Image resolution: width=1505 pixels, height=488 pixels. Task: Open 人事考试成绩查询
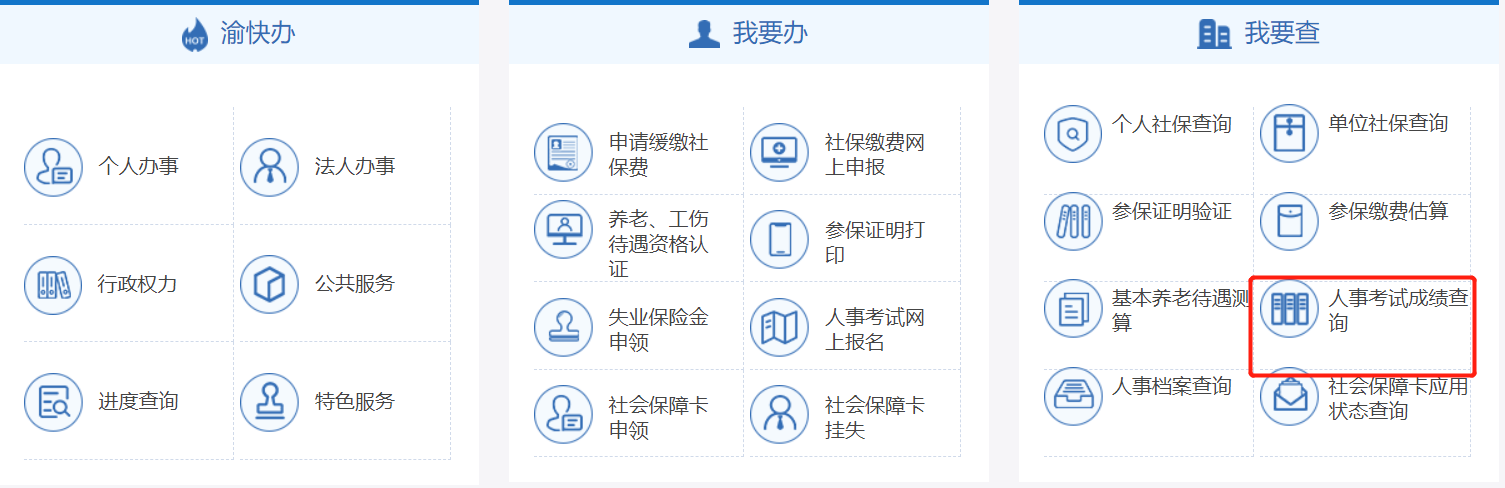(1396, 310)
